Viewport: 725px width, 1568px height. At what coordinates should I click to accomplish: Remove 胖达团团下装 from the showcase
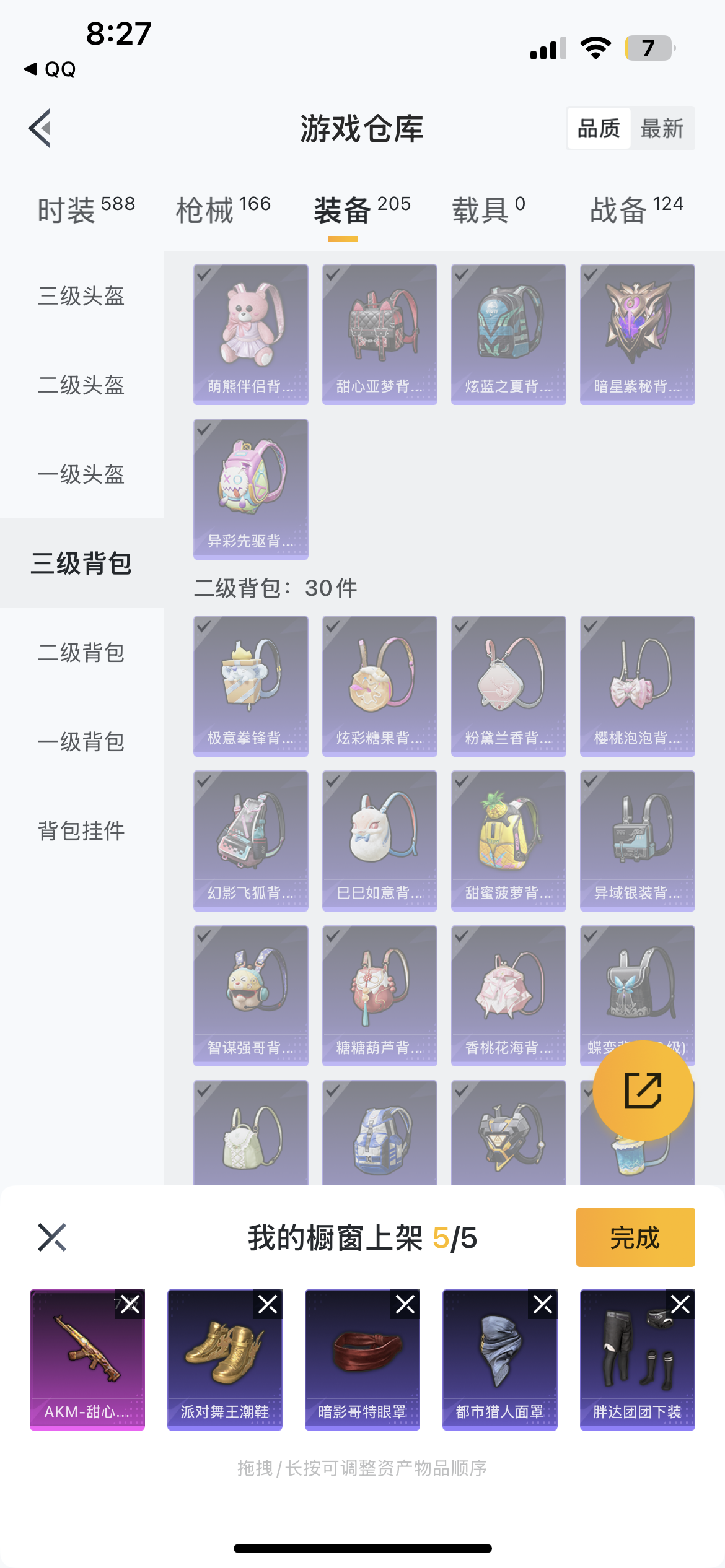click(x=680, y=1305)
